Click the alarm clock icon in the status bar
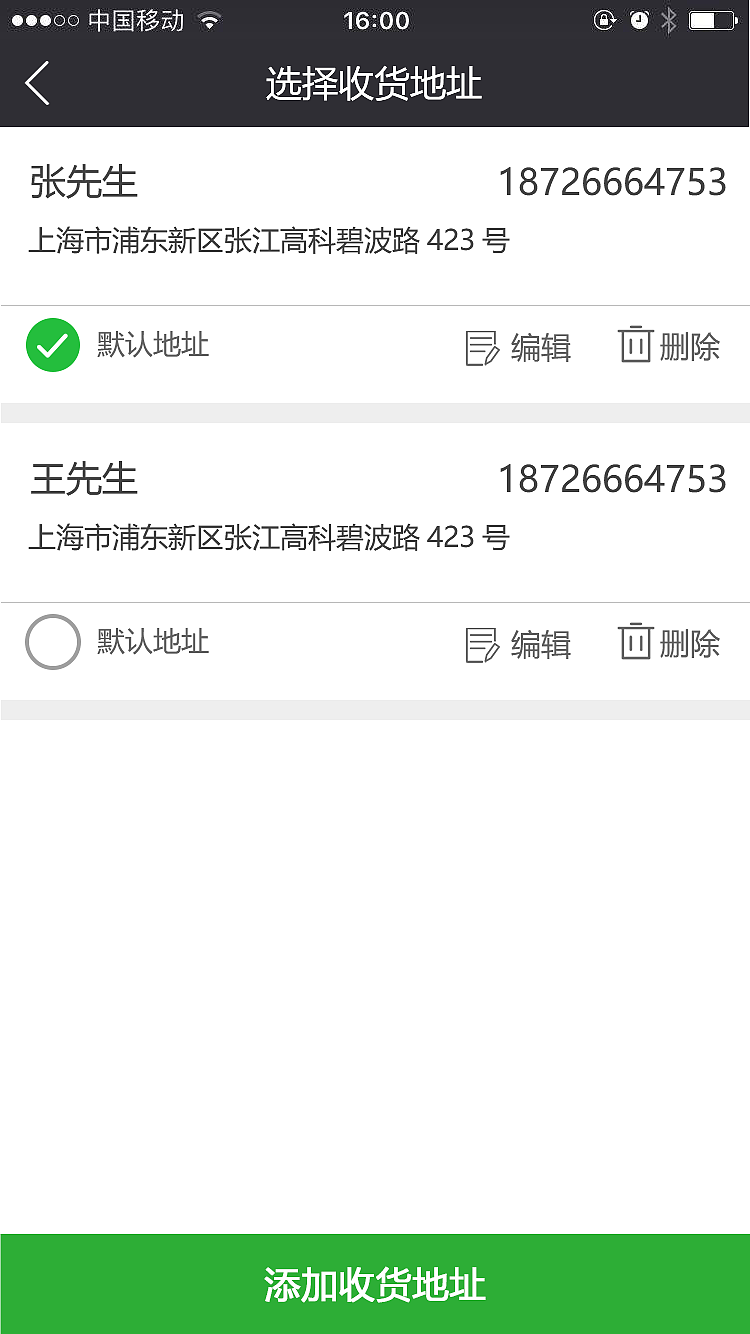Image resolution: width=750 pixels, height=1334 pixels. (x=638, y=18)
